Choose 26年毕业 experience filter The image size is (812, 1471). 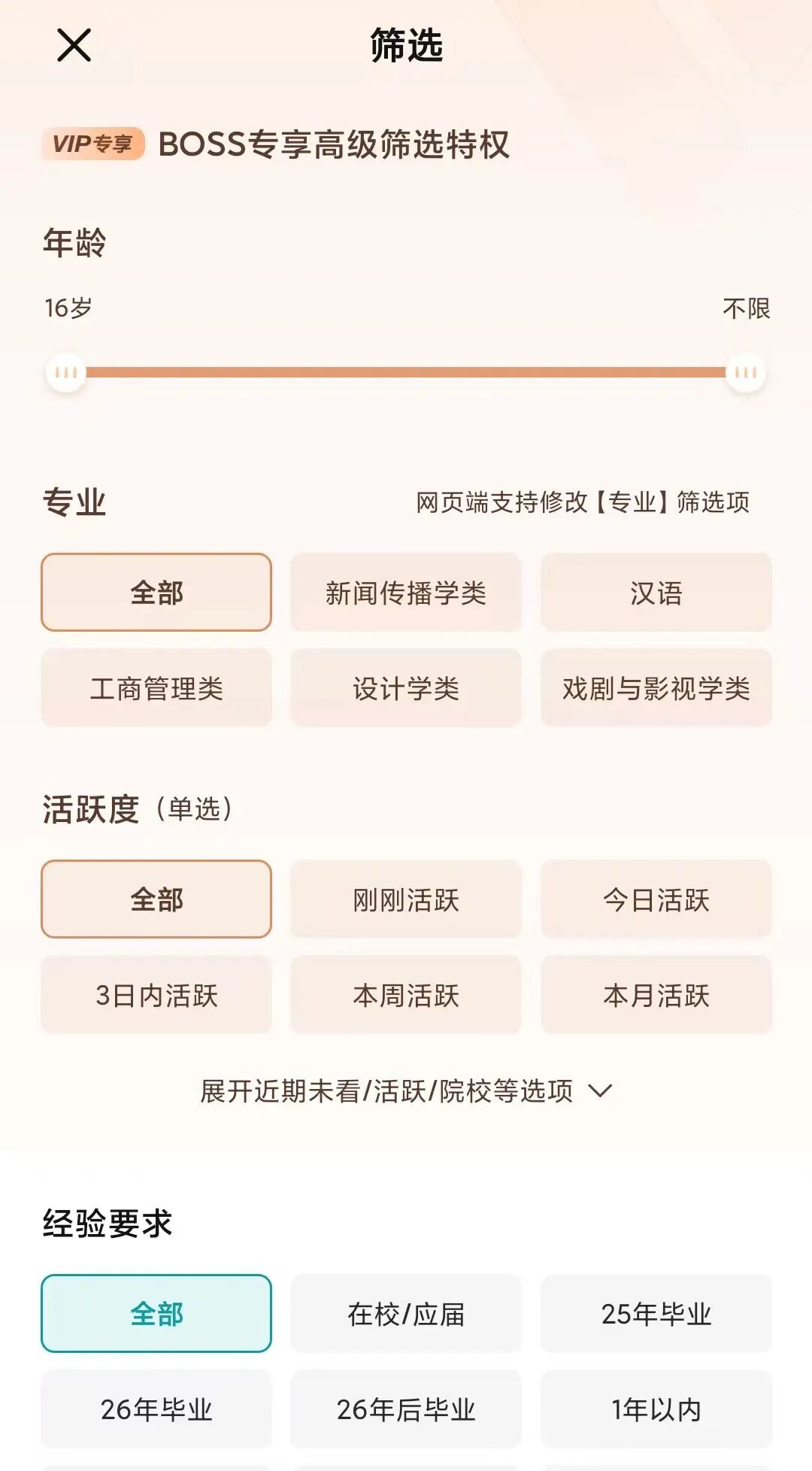coord(156,1409)
